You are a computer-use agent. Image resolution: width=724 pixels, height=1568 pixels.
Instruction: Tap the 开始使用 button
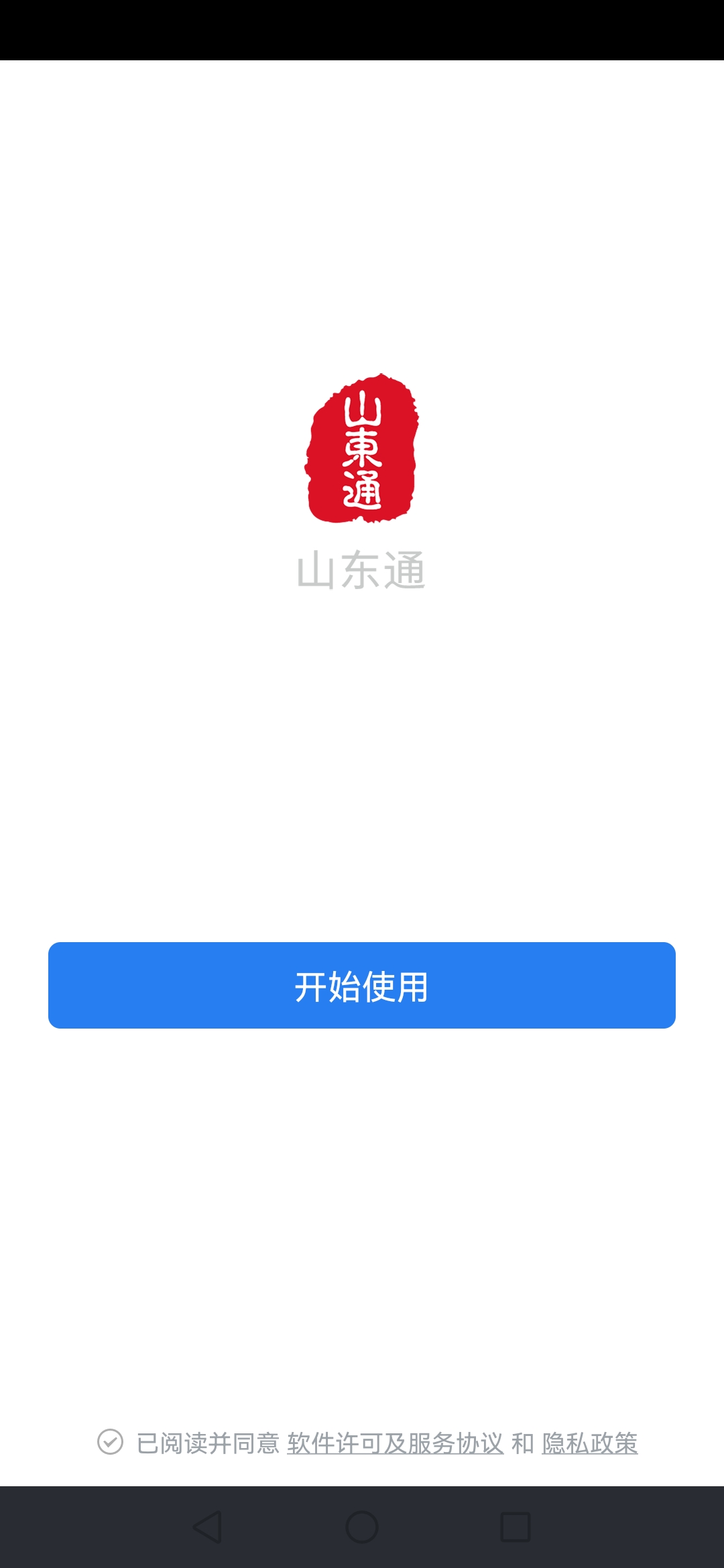tap(362, 986)
